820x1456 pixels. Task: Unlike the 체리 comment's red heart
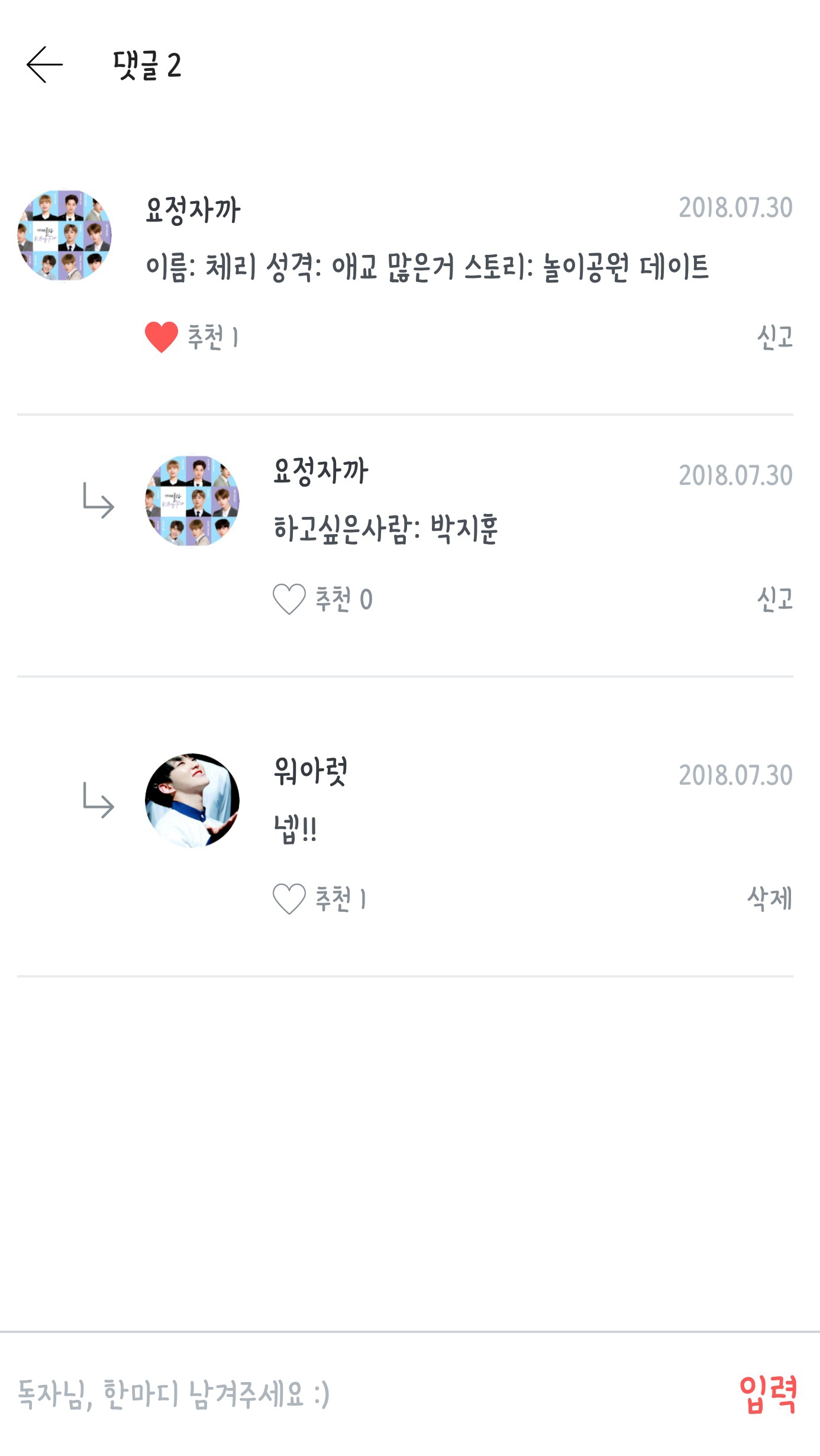[161, 337]
